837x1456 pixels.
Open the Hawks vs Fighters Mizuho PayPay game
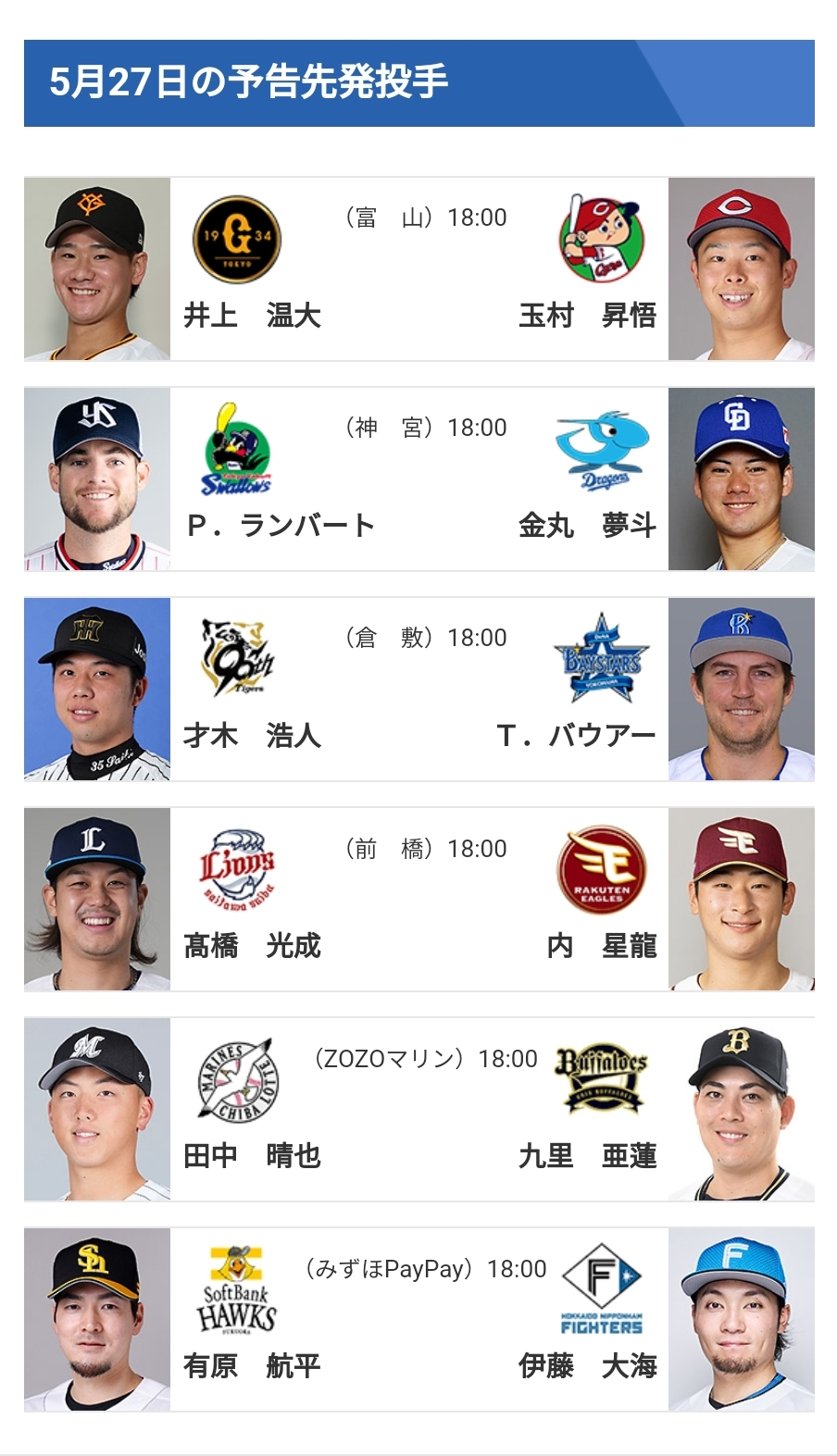pyautogui.click(x=418, y=1319)
